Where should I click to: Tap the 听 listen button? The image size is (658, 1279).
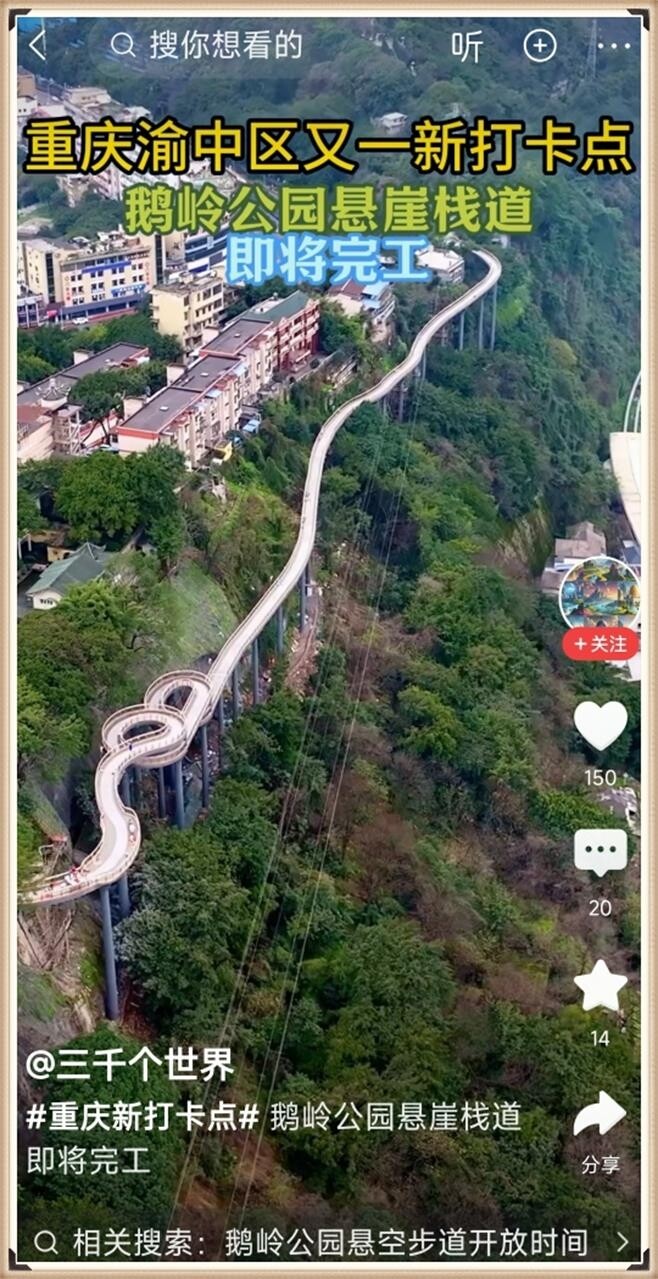(467, 46)
